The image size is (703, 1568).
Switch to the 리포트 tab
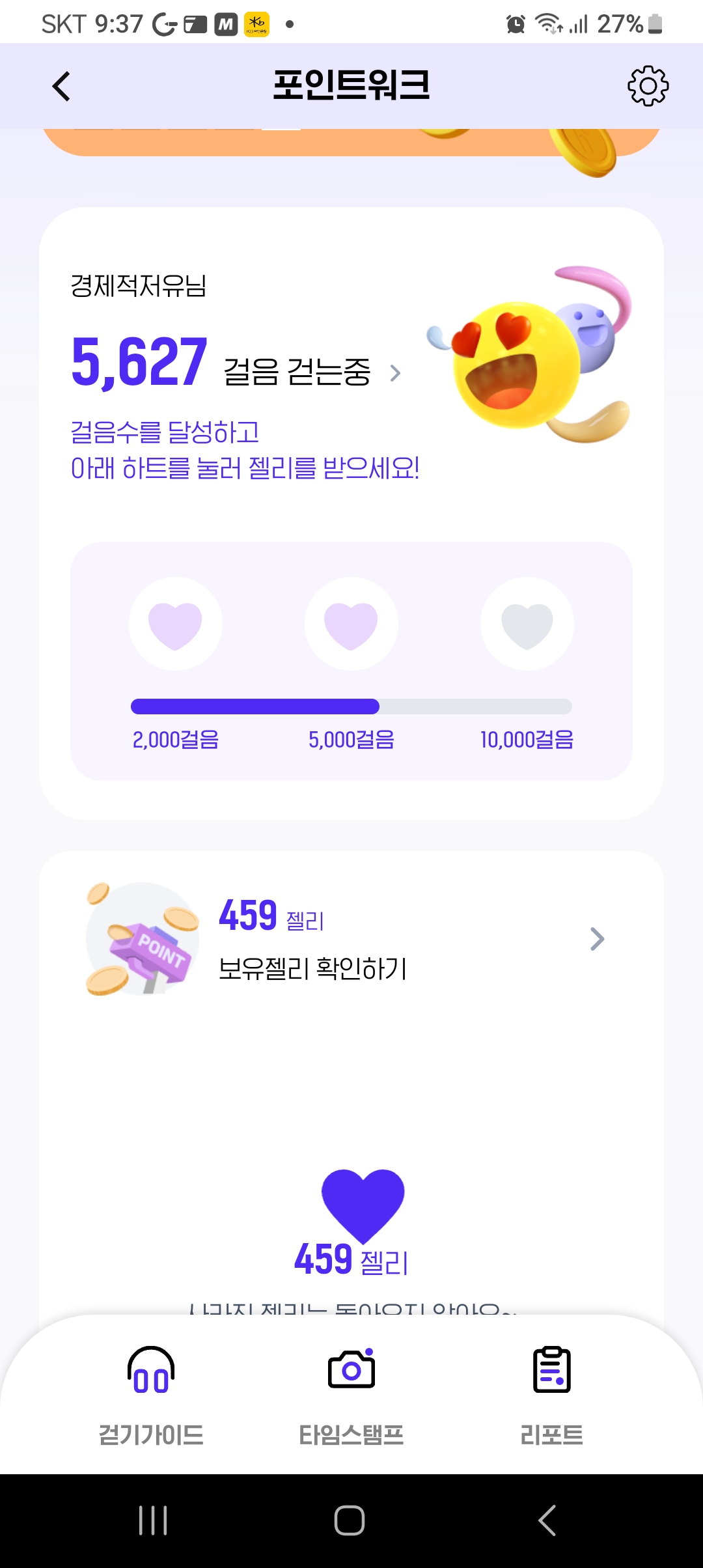pyautogui.click(x=552, y=1393)
